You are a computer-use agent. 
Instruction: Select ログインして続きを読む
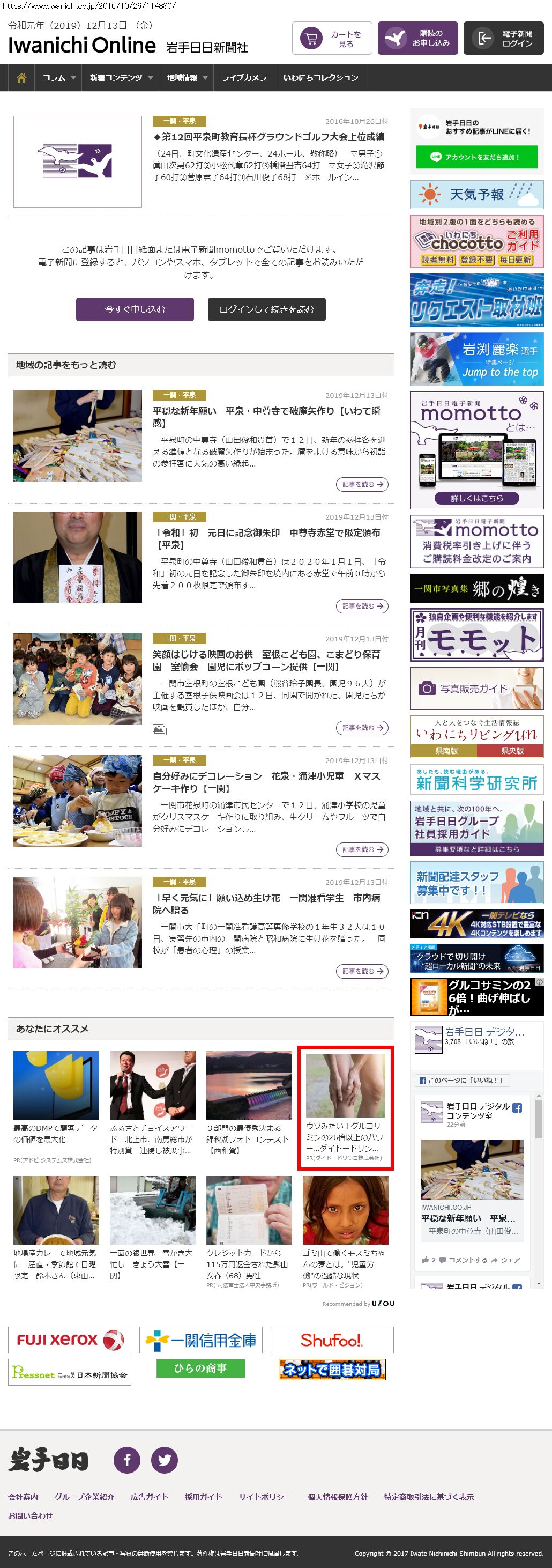click(x=266, y=309)
